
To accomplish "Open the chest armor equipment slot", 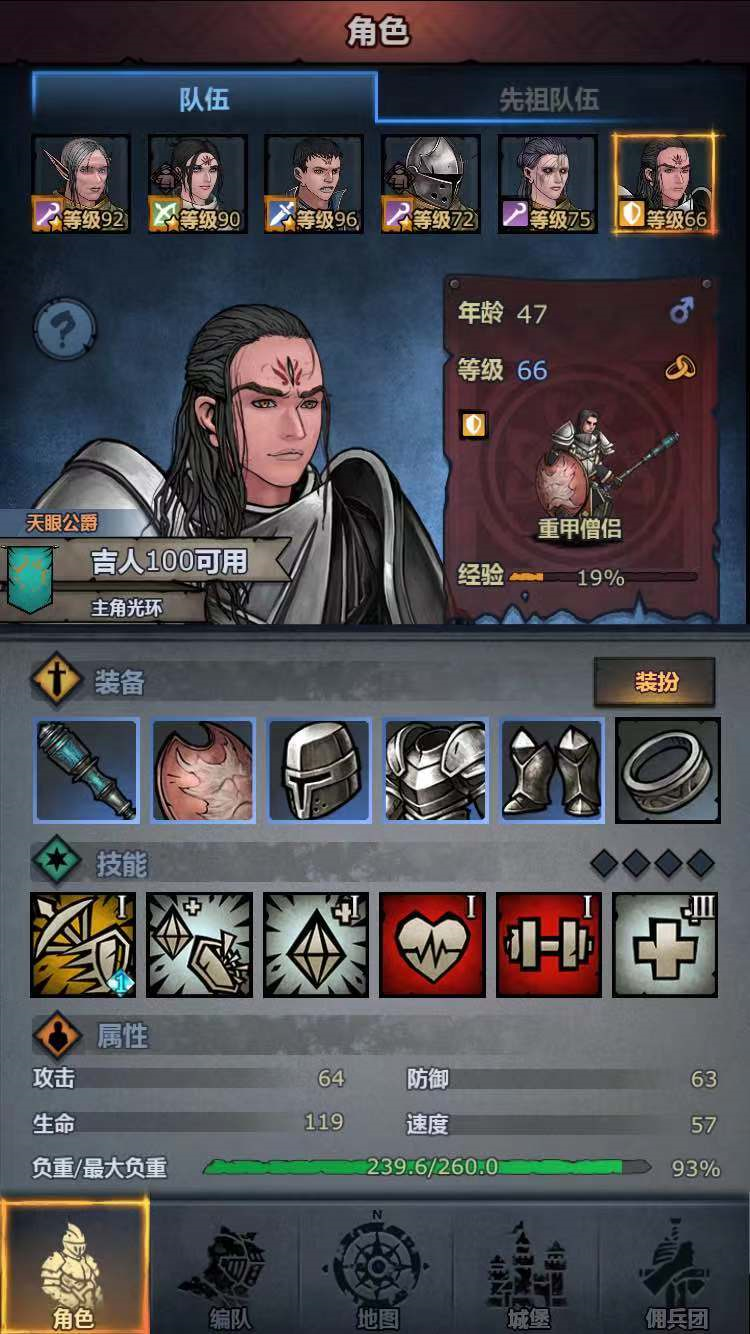I will (x=436, y=770).
